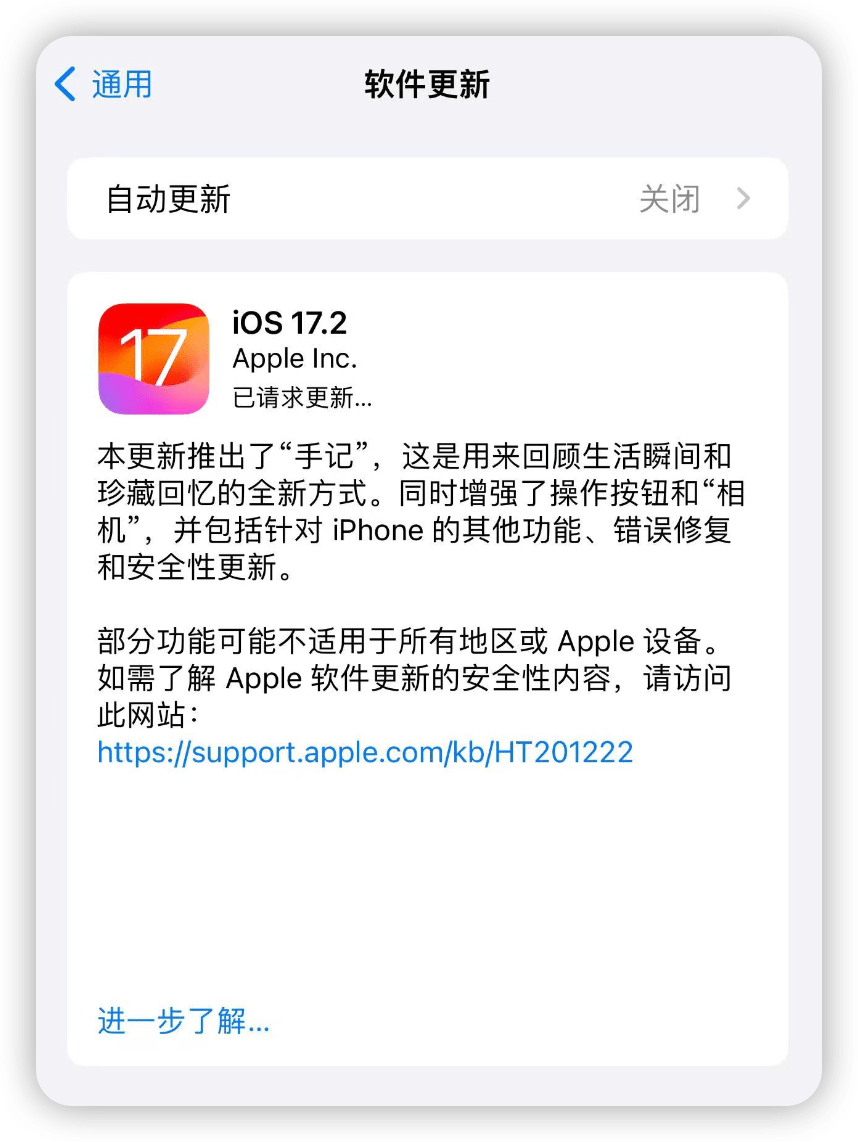Tap the blue back arrow beside 通用
The image size is (858, 1142).
(x=65, y=85)
